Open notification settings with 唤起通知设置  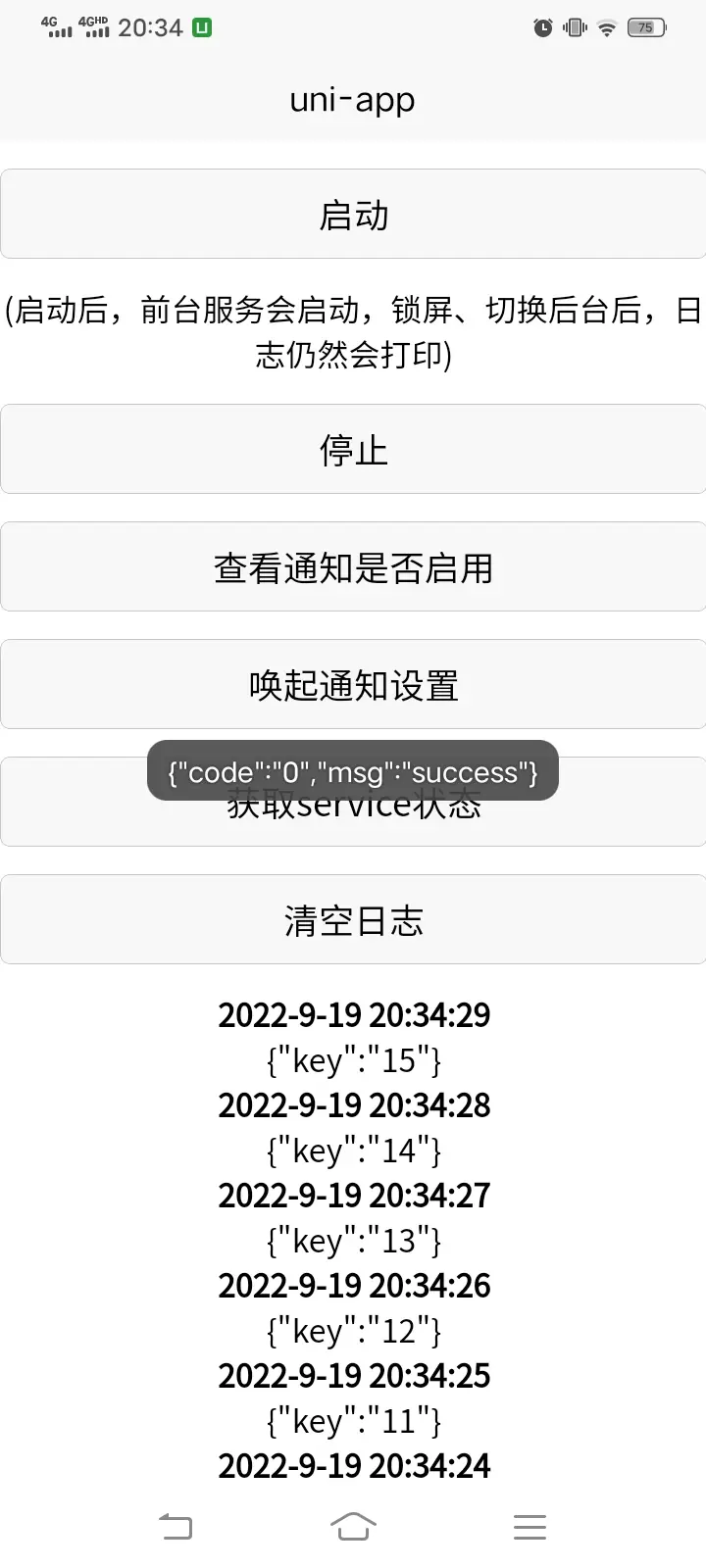353,685
